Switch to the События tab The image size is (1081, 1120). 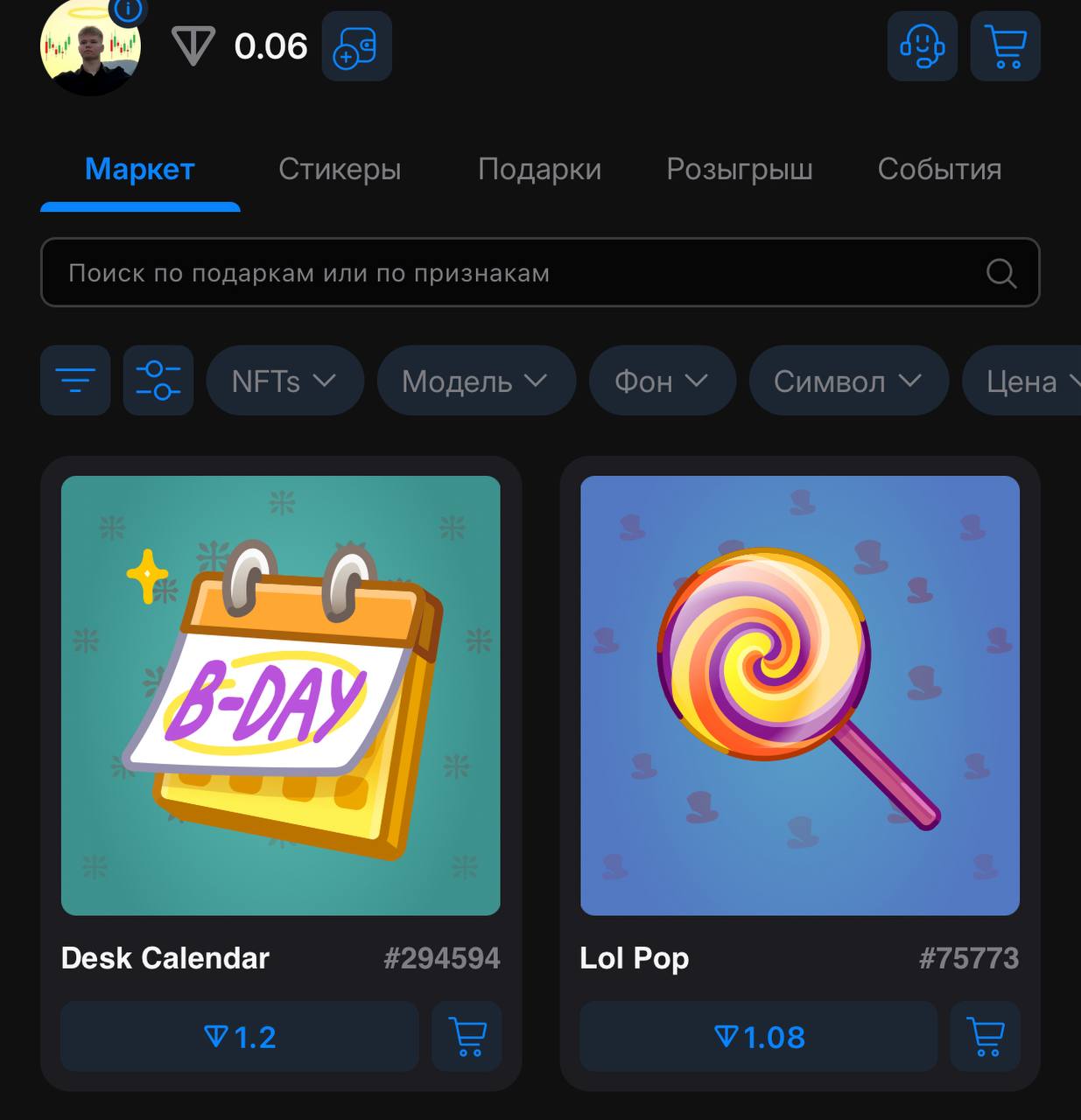tap(939, 169)
